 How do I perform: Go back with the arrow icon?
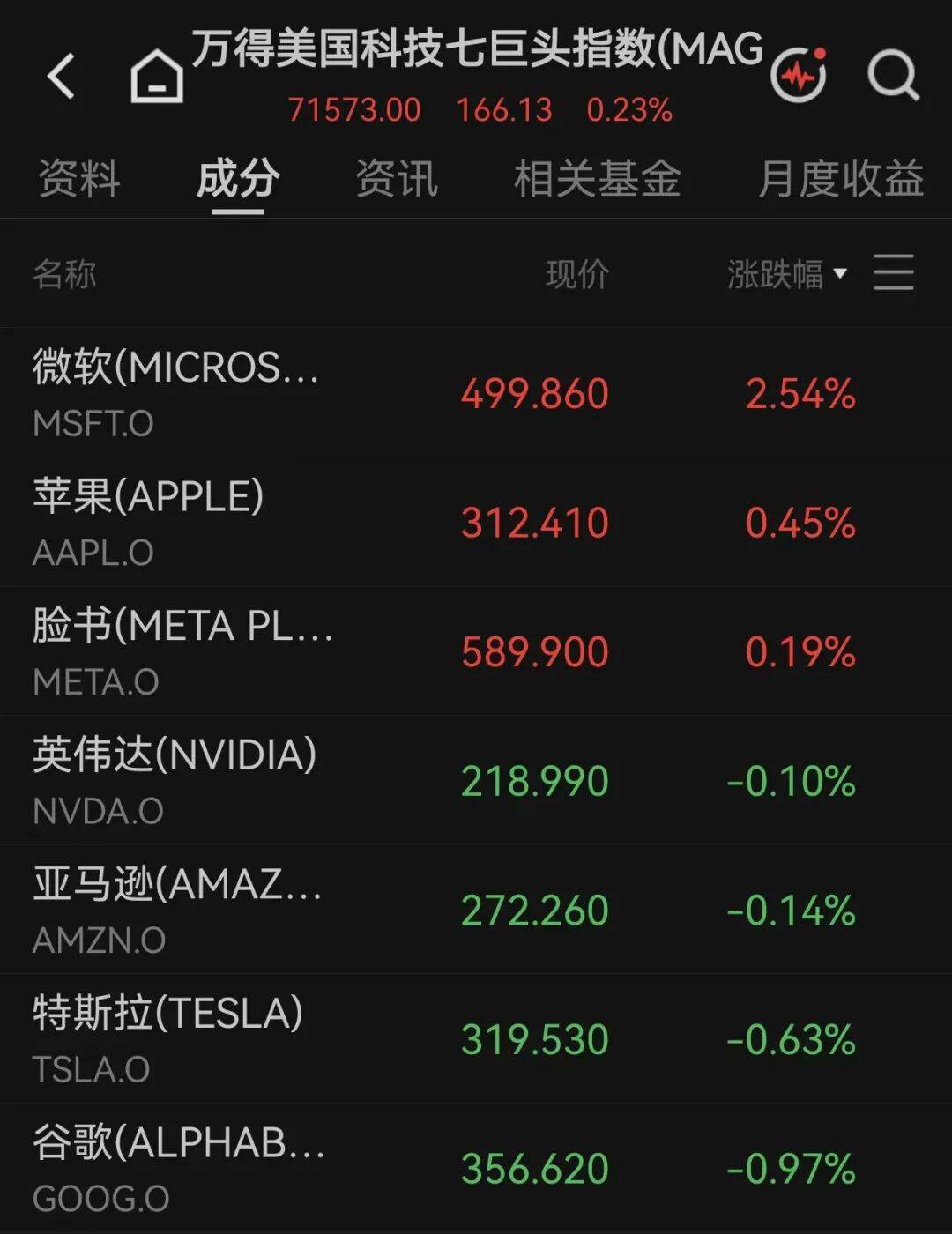61,76
